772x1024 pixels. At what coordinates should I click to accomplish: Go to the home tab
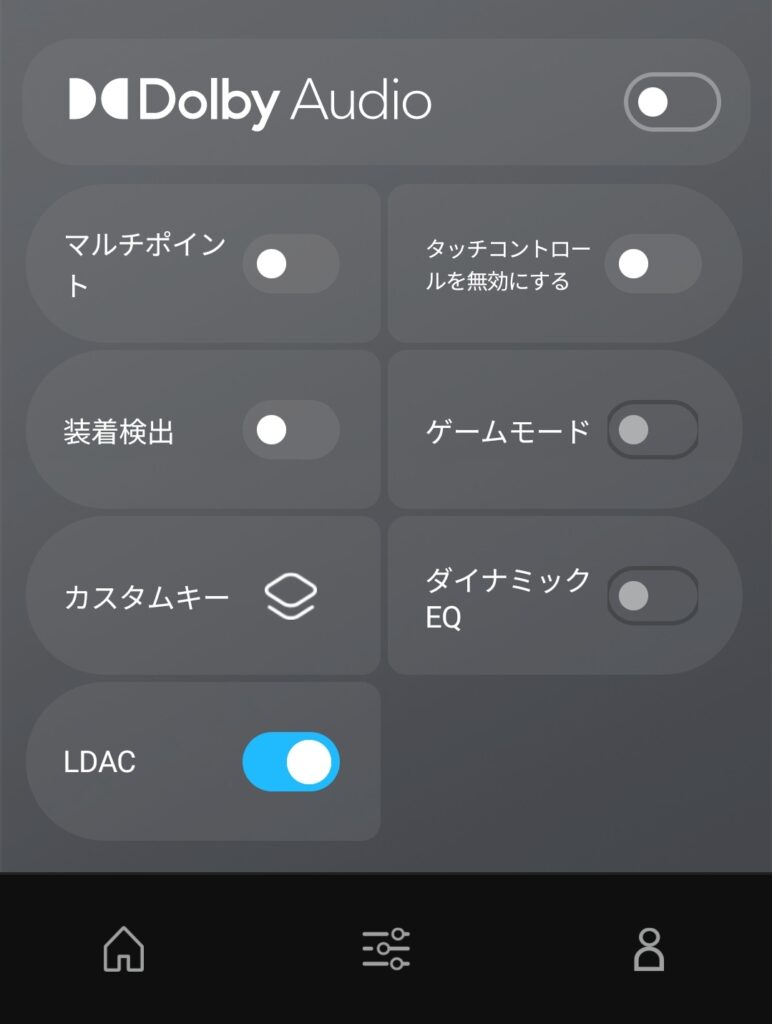coord(124,949)
